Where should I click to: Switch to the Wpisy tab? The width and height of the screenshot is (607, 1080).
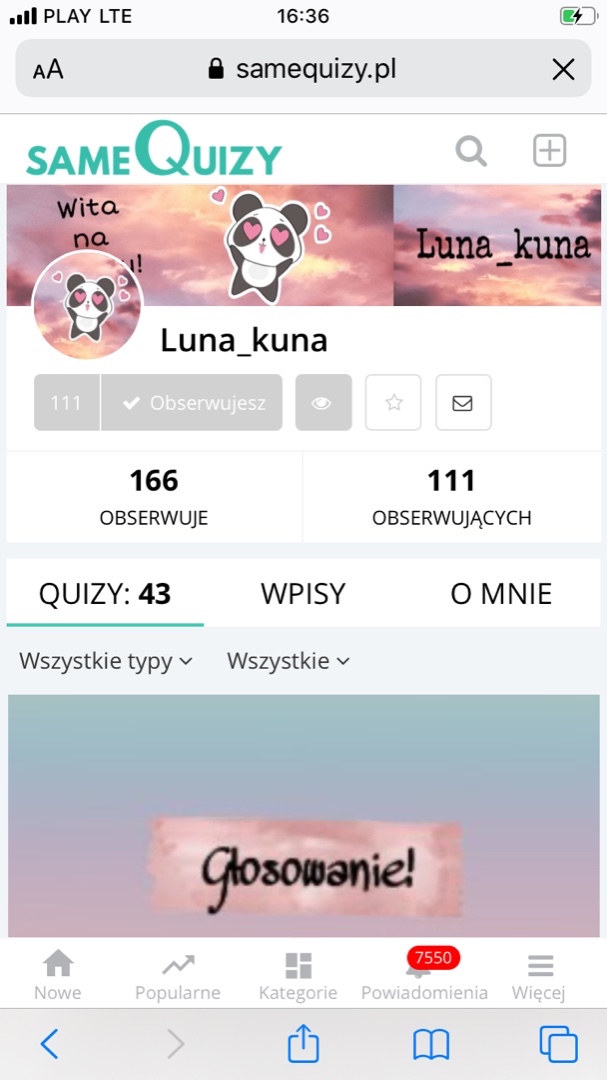(x=303, y=593)
